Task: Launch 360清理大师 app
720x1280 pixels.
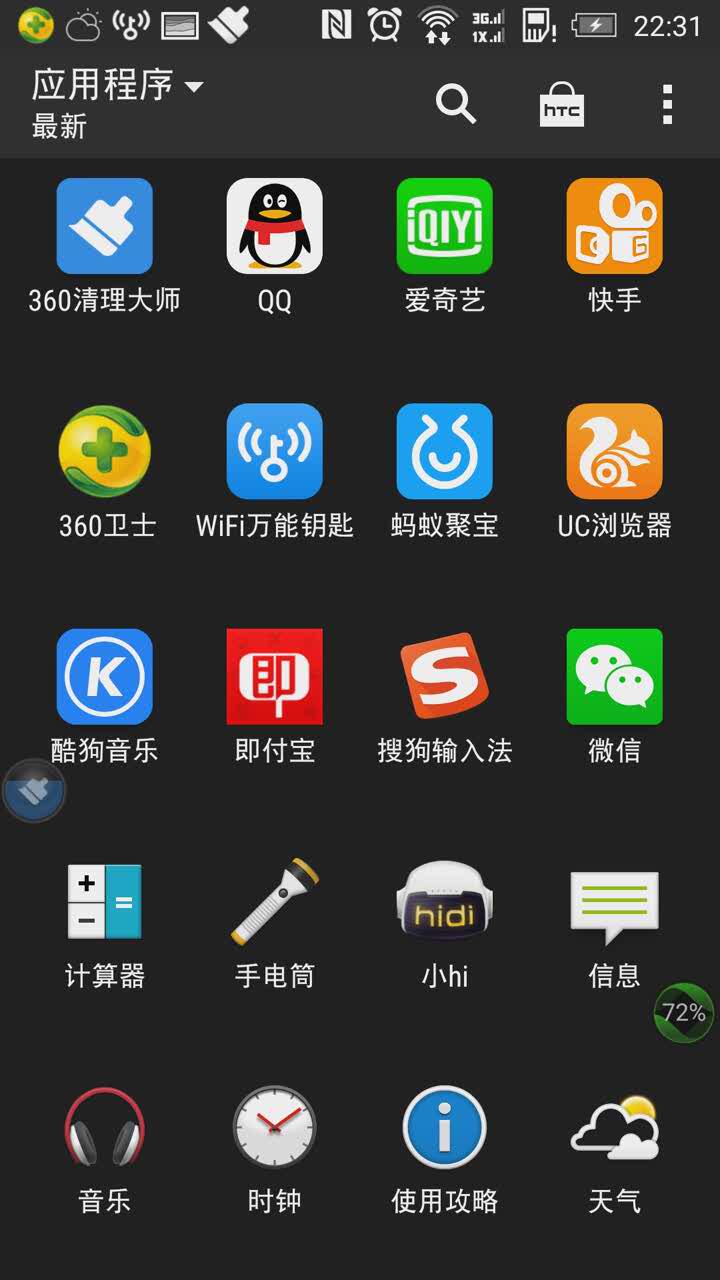Action: tap(105, 226)
